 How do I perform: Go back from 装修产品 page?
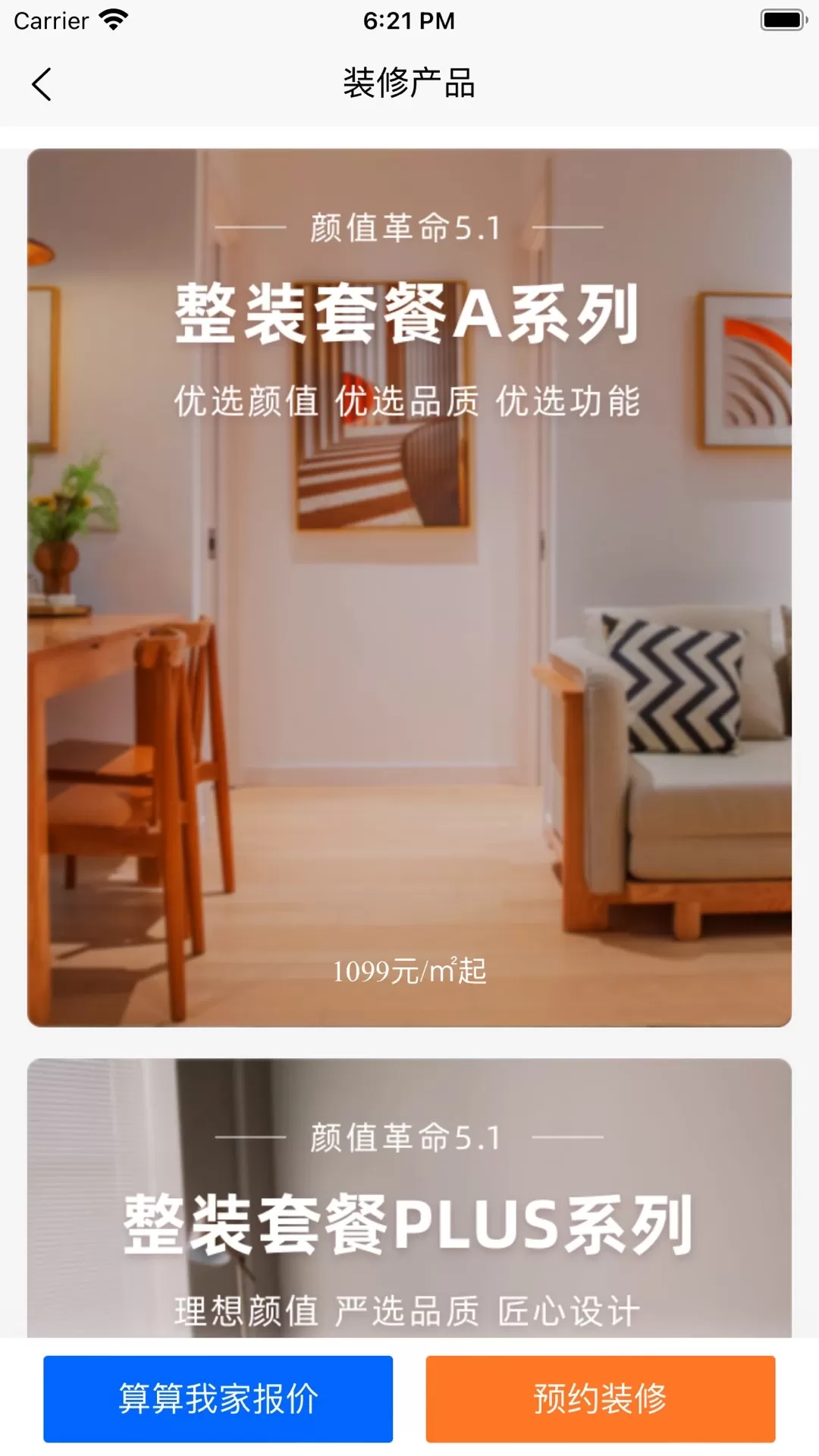tap(42, 84)
